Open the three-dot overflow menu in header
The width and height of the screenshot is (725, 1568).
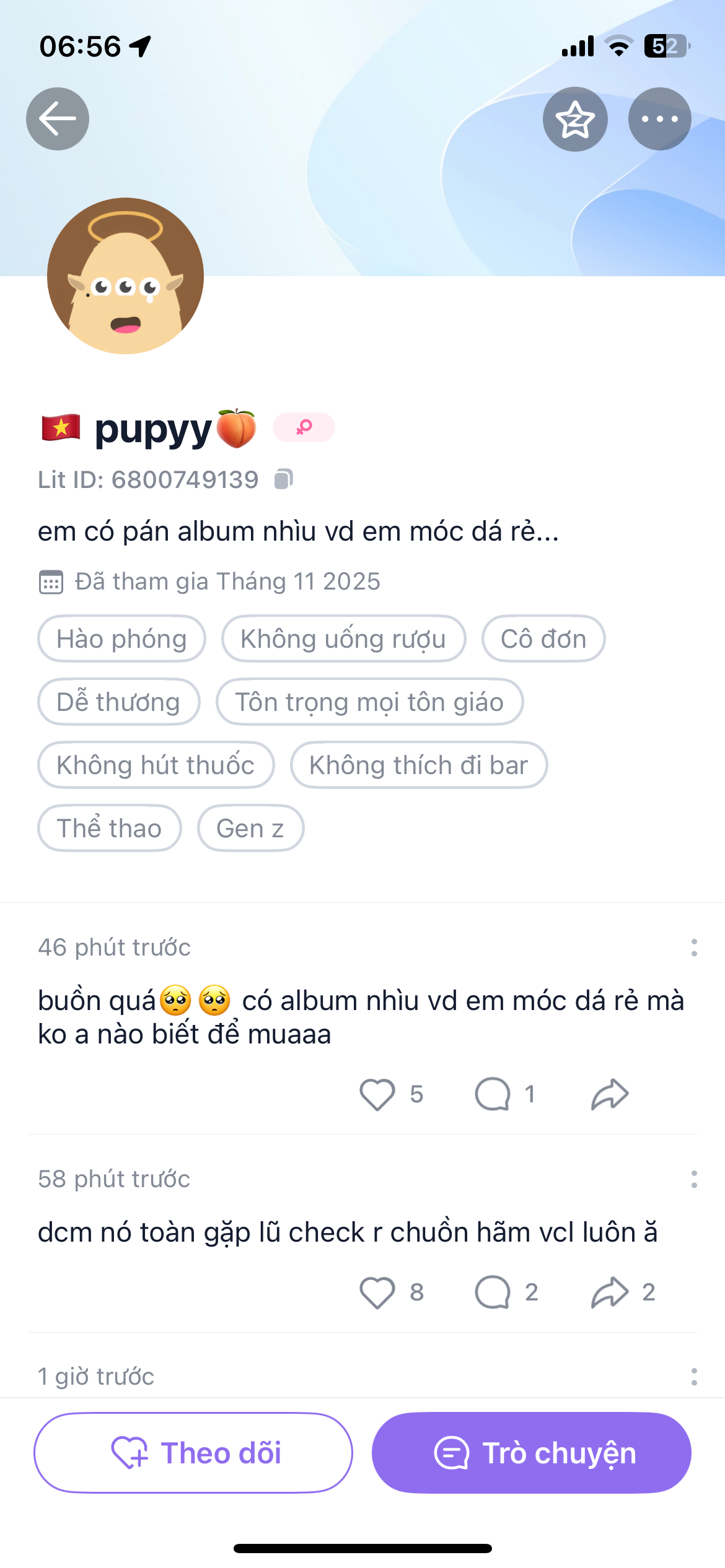659,119
